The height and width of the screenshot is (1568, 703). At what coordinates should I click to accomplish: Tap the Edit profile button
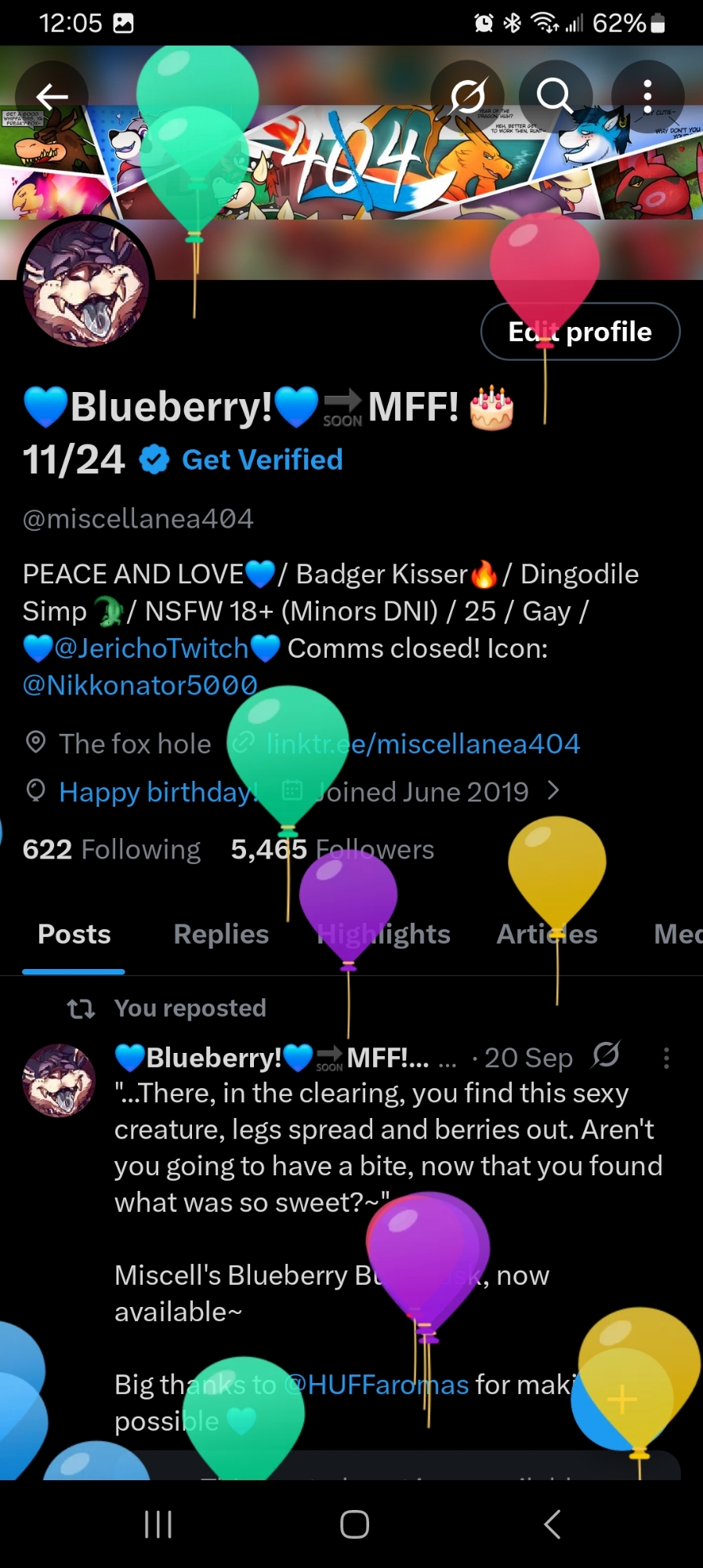tap(580, 332)
